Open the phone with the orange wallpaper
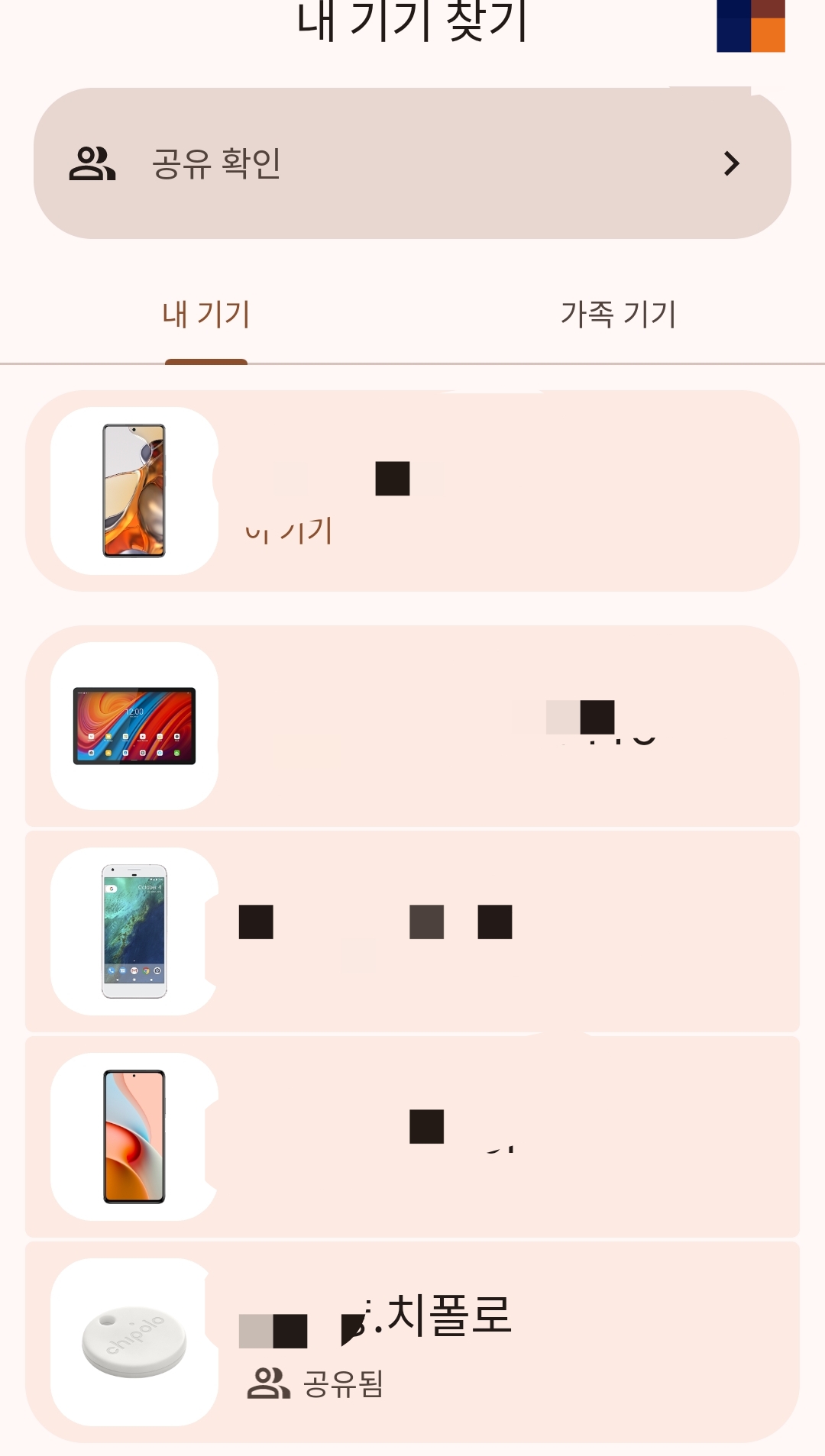 412,1137
